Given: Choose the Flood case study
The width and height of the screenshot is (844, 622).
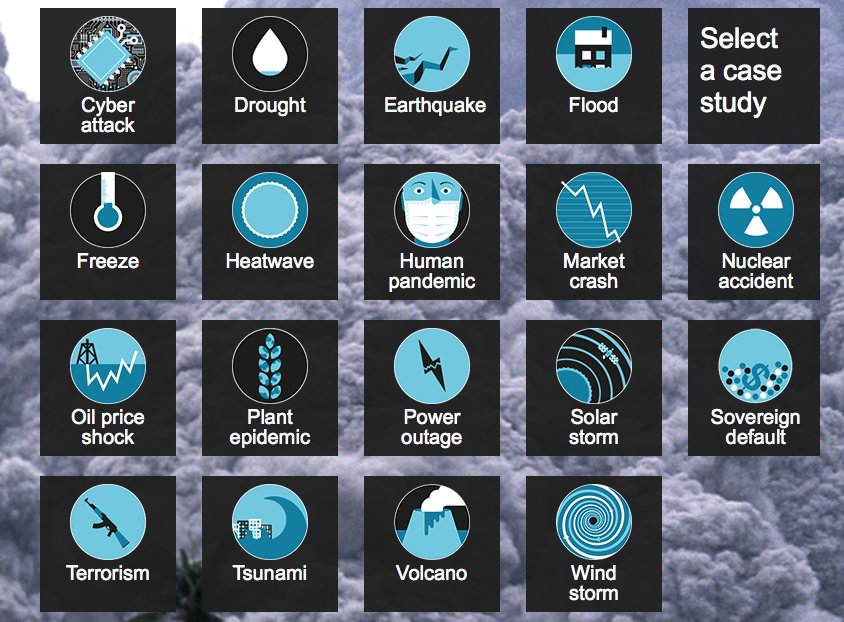Looking at the screenshot, I should tap(594, 75).
